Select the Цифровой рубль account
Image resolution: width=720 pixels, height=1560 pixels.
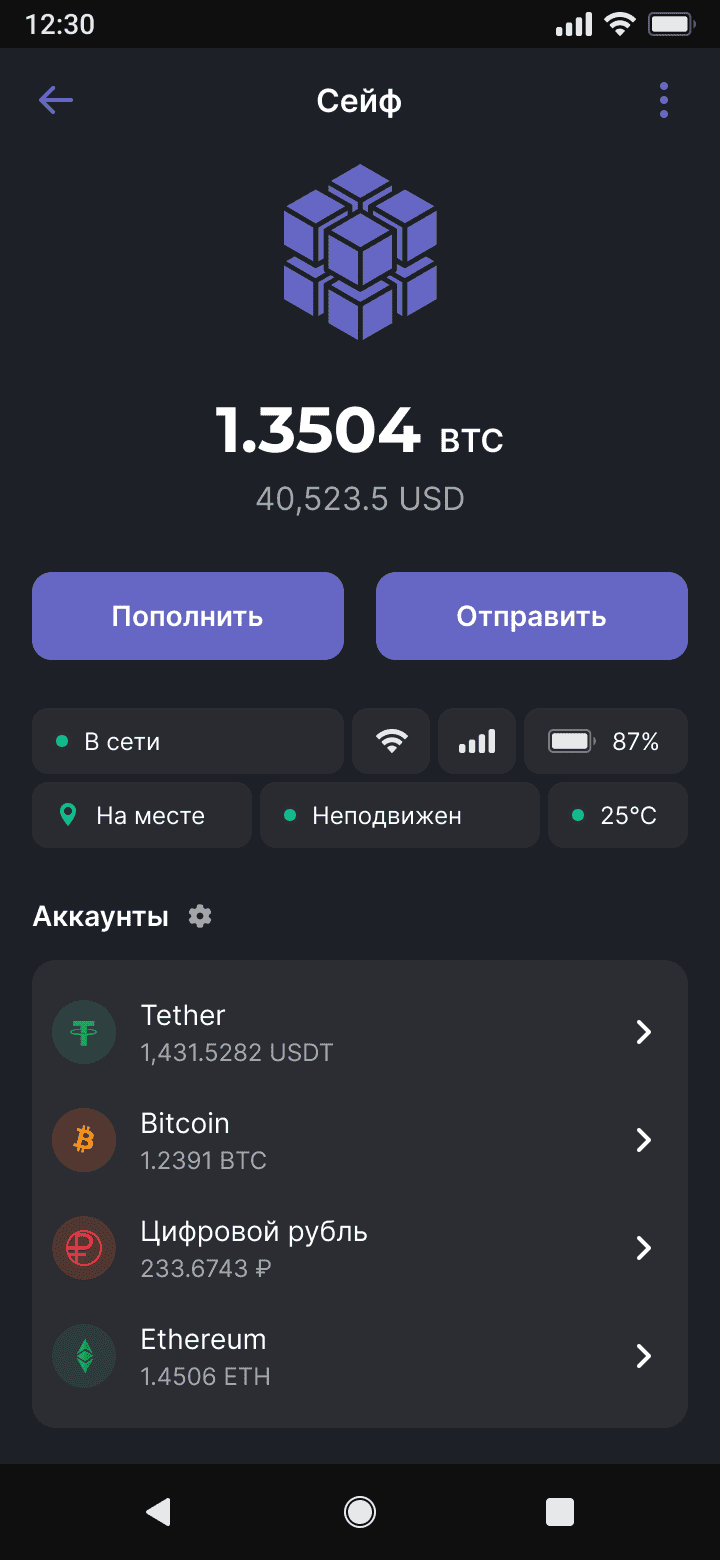click(360, 1248)
